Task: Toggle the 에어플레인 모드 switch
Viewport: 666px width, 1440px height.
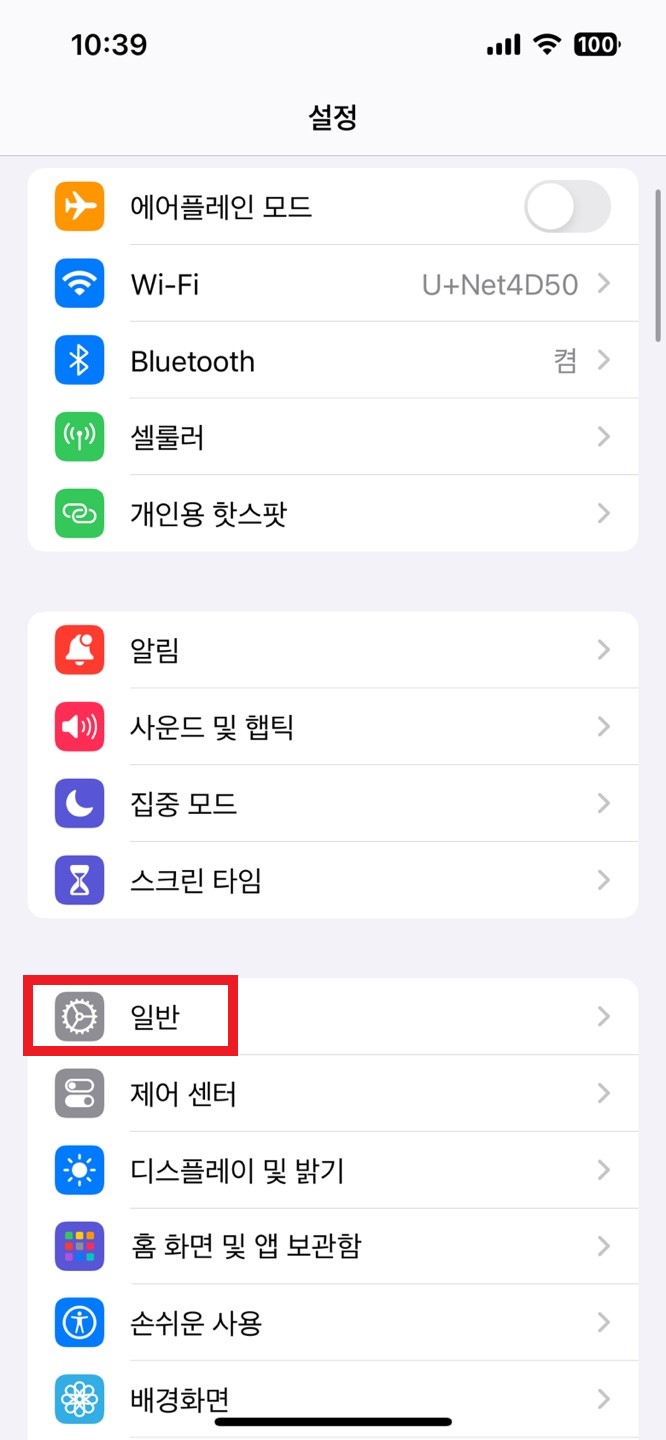Action: point(566,207)
